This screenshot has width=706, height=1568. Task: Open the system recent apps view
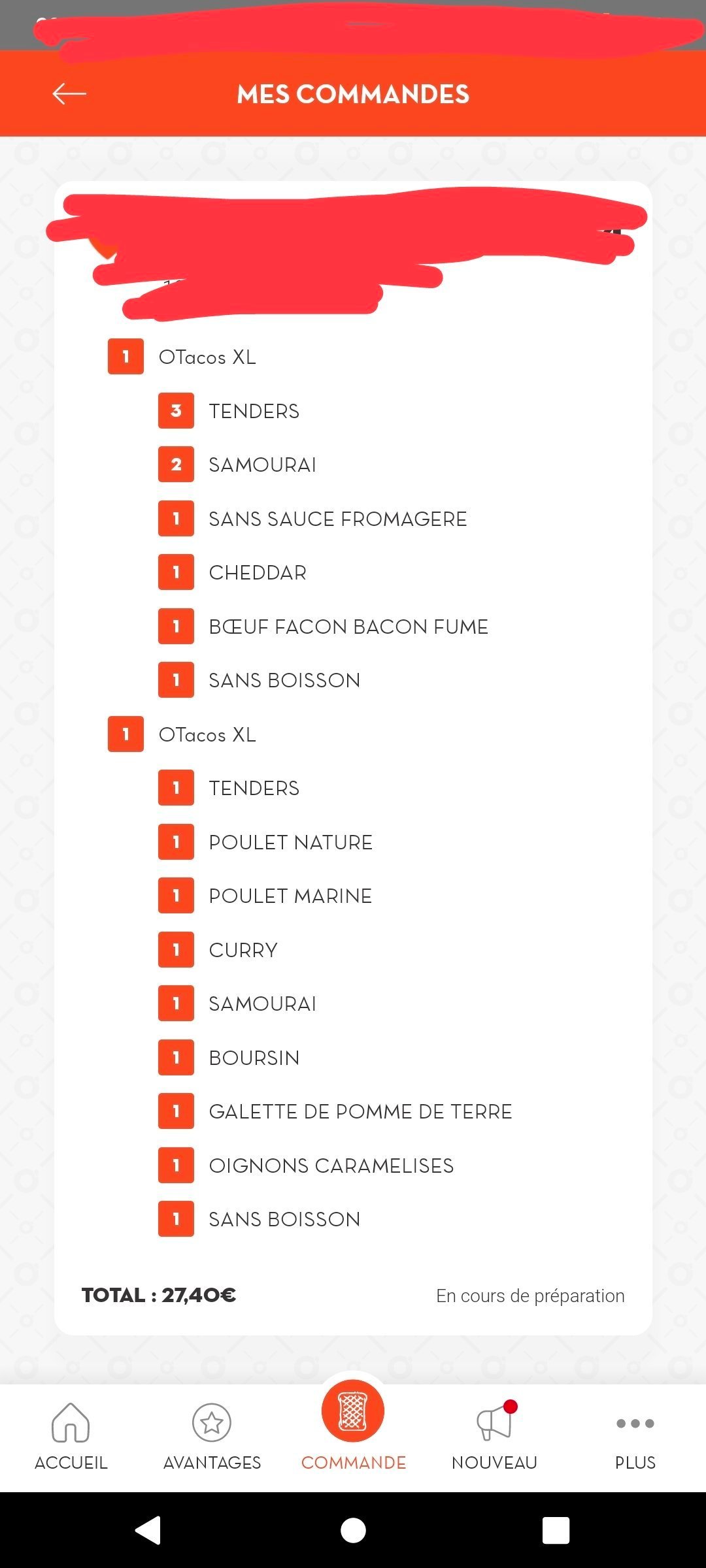click(x=556, y=1530)
